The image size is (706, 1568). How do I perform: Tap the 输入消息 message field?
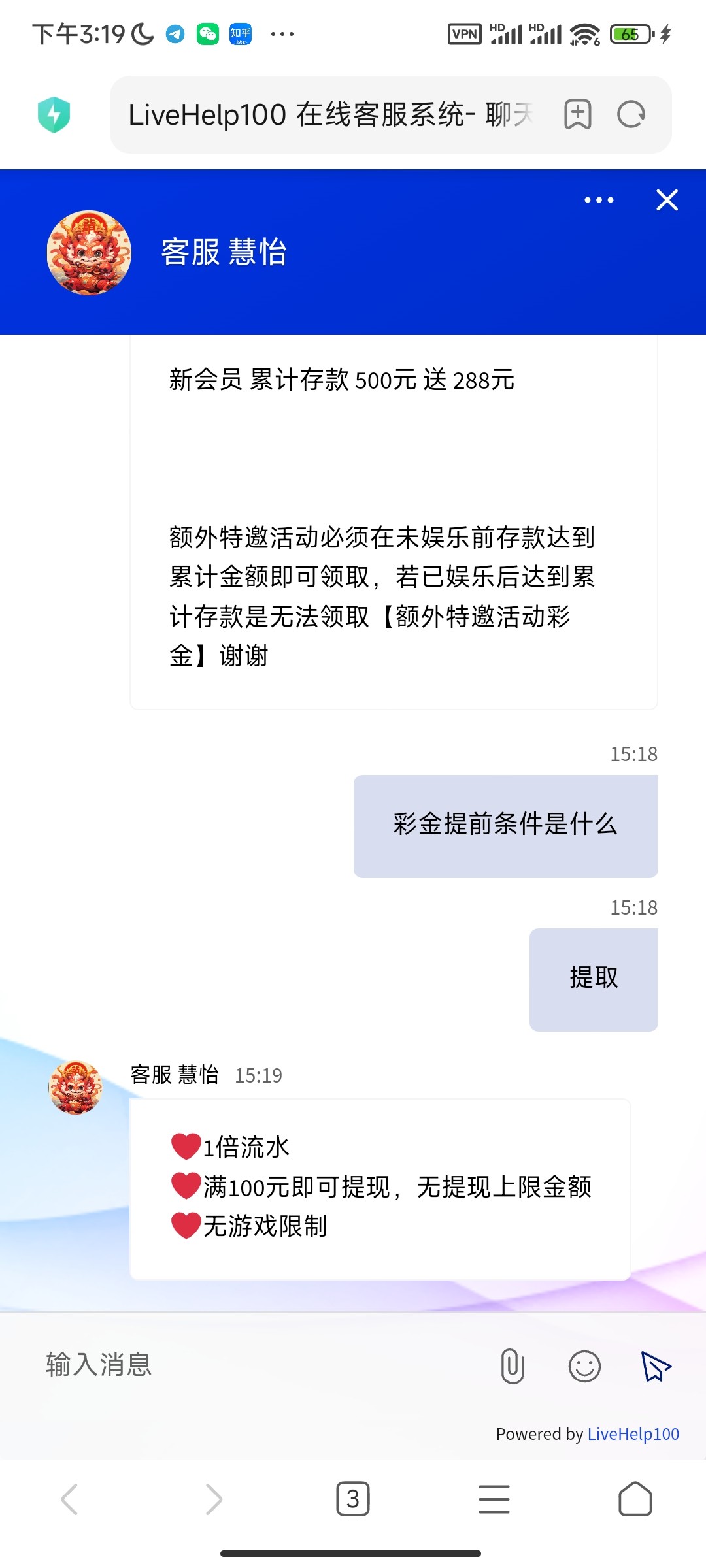tap(261, 1365)
